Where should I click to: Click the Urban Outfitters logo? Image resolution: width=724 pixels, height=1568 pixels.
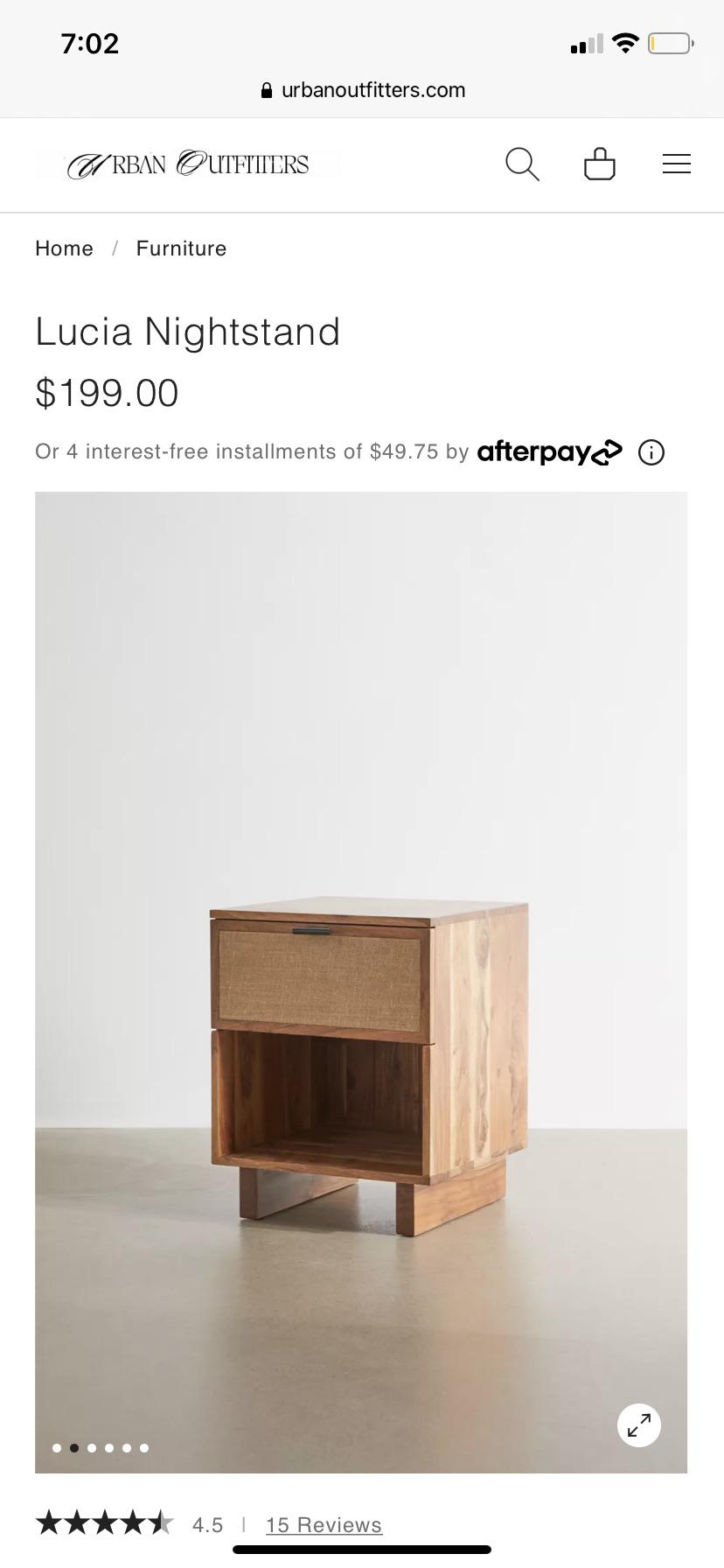187,164
